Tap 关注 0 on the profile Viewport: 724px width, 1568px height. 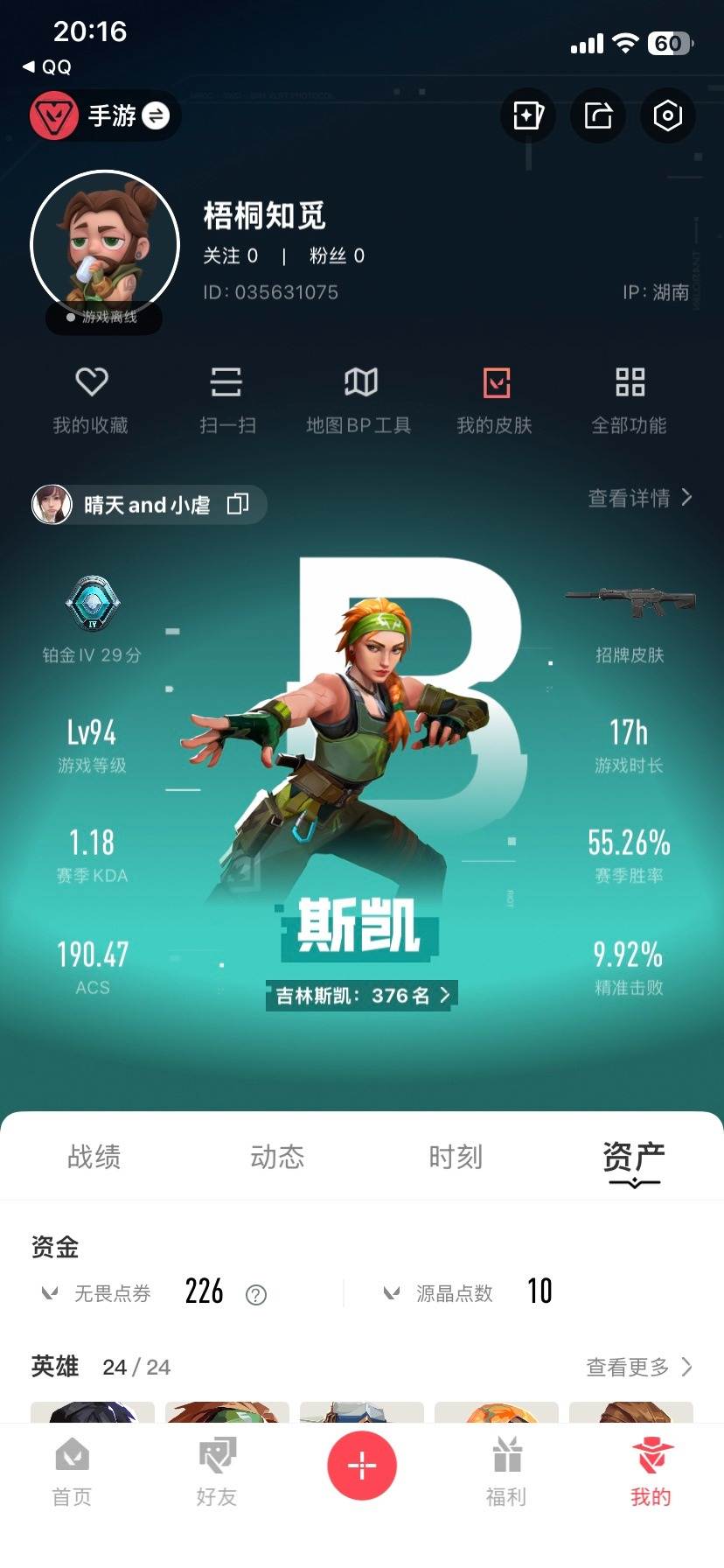pyautogui.click(x=230, y=256)
